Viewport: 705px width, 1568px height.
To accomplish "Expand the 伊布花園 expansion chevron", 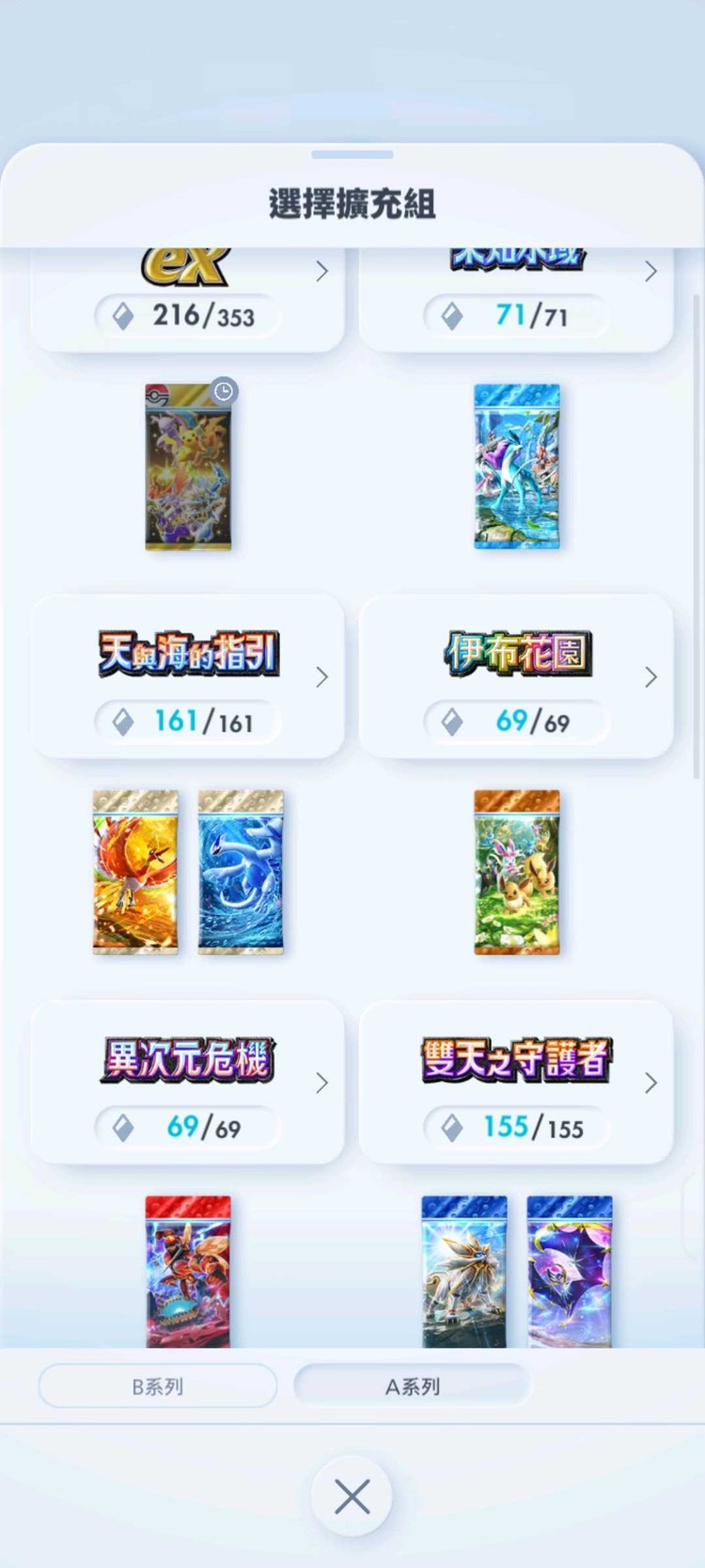I will pos(650,676).
